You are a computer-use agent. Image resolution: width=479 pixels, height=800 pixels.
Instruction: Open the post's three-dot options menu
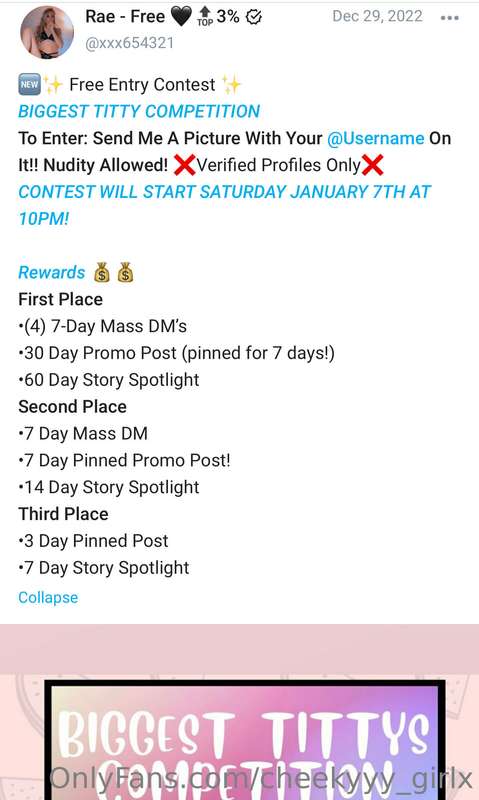point(449,18)
